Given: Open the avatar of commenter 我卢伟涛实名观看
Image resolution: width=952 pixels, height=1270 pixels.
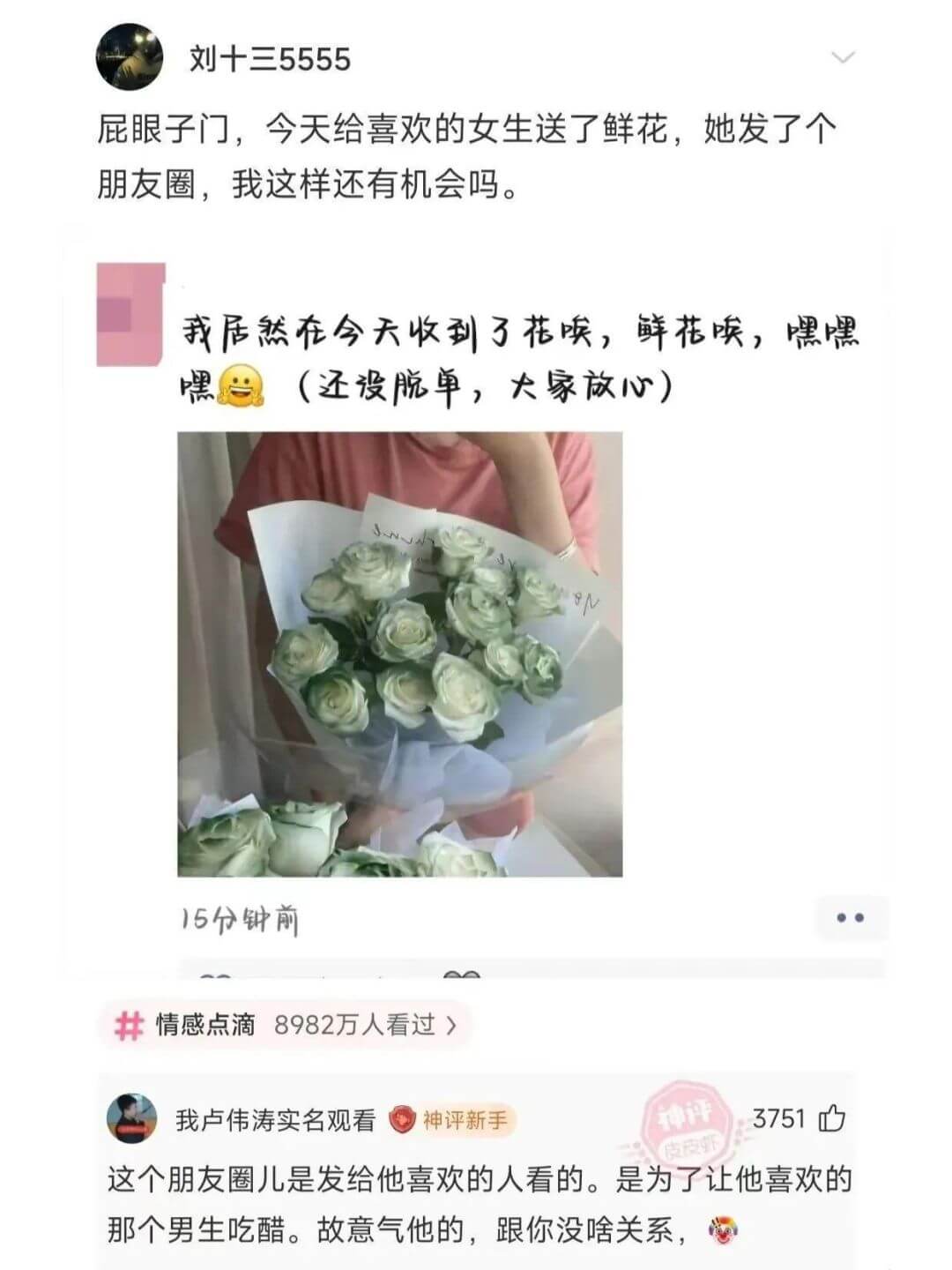Looking at the screenshot, I should 132,1119.
